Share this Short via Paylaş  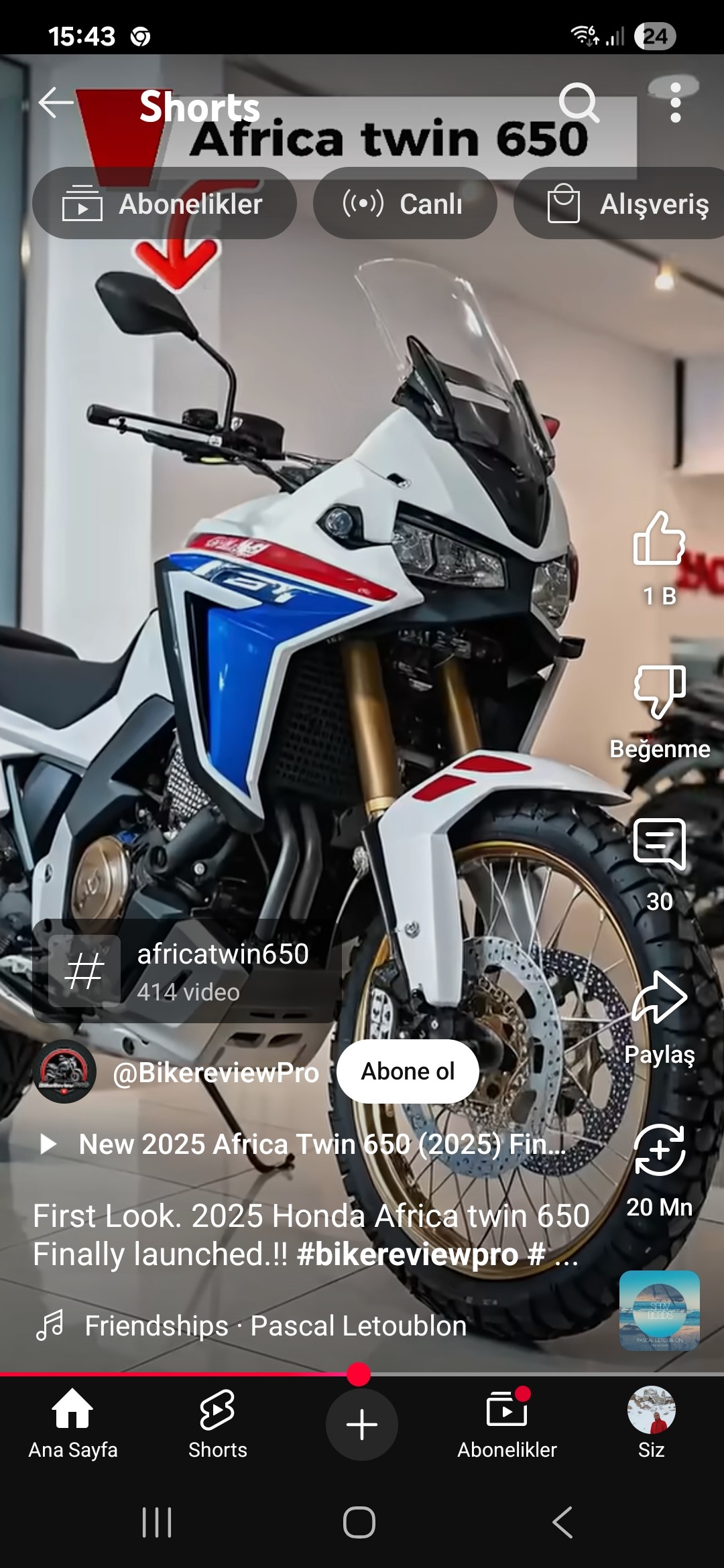(659, 998)
